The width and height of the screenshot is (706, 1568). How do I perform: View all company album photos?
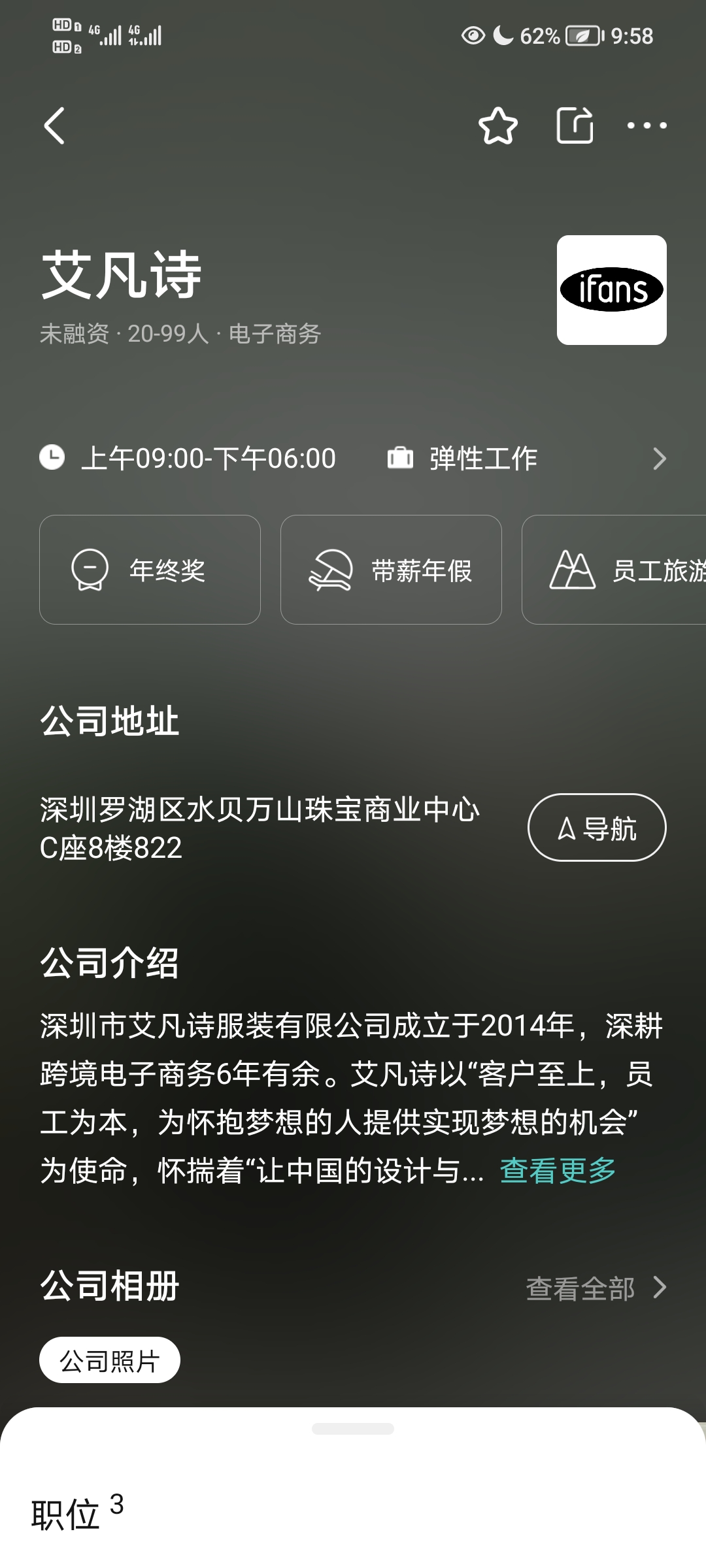[x=595, y=1288]
